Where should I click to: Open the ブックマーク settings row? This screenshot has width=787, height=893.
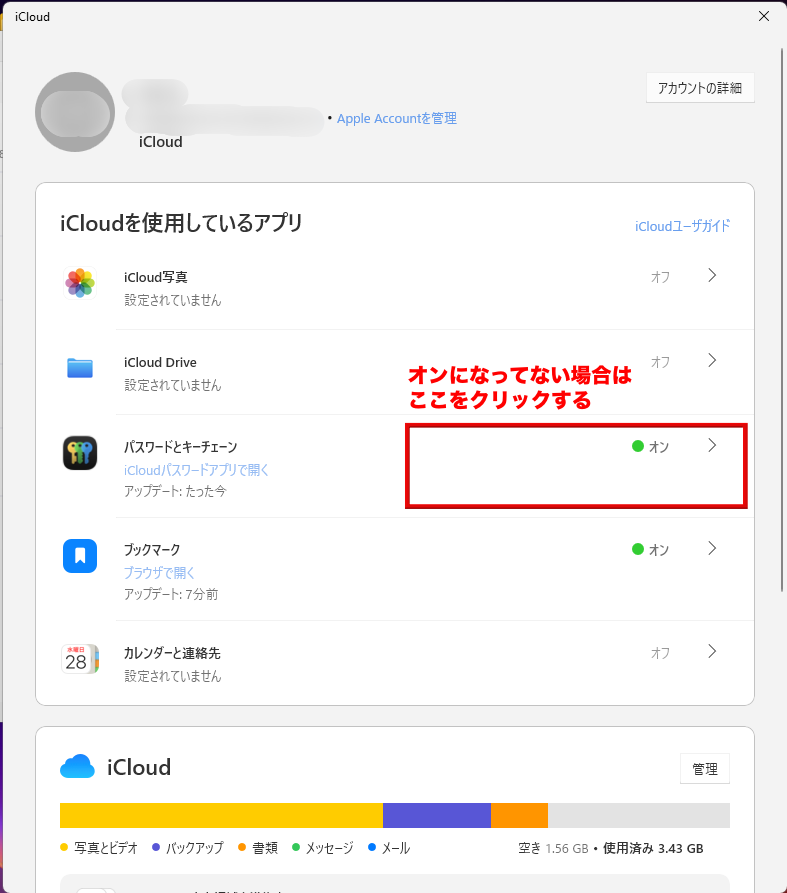click(711, 549)
